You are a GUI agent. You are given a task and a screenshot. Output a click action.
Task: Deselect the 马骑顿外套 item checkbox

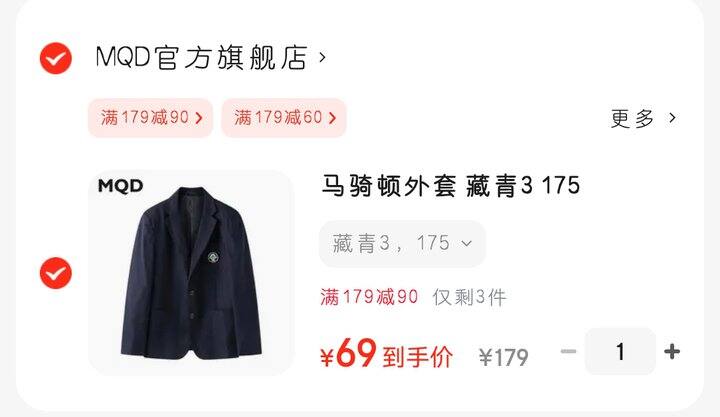click(56, 273)
